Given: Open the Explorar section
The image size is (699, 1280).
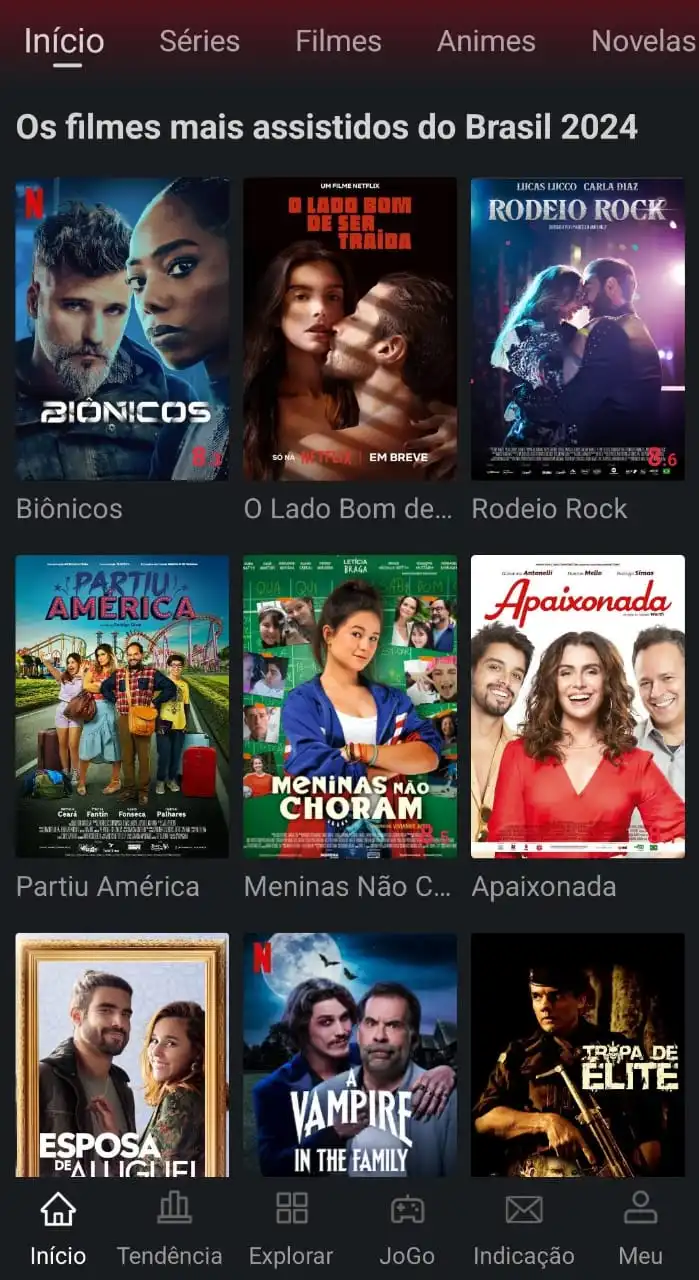Looking at the screenshot, I should click(291, 1228).
